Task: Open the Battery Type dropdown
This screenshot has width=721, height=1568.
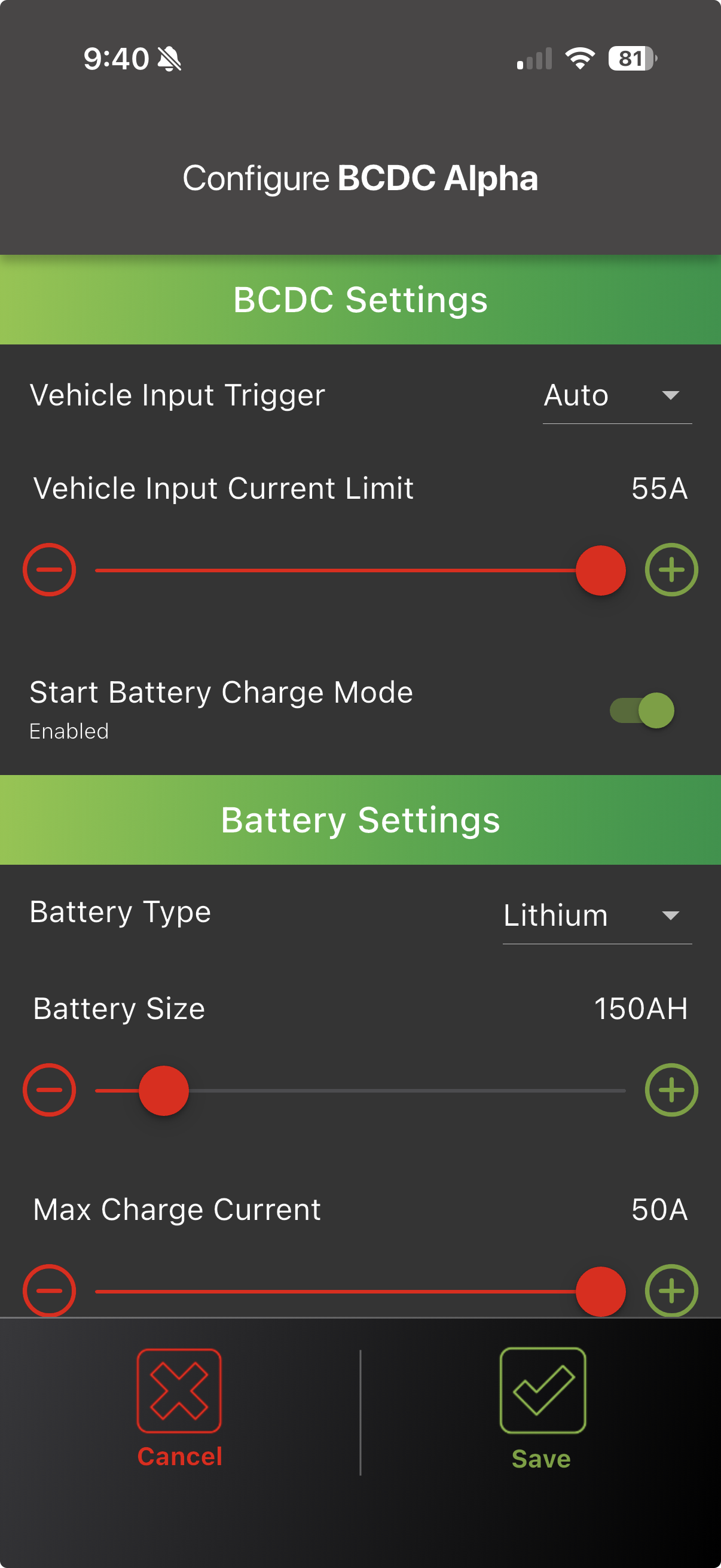Action: (597, 915)
